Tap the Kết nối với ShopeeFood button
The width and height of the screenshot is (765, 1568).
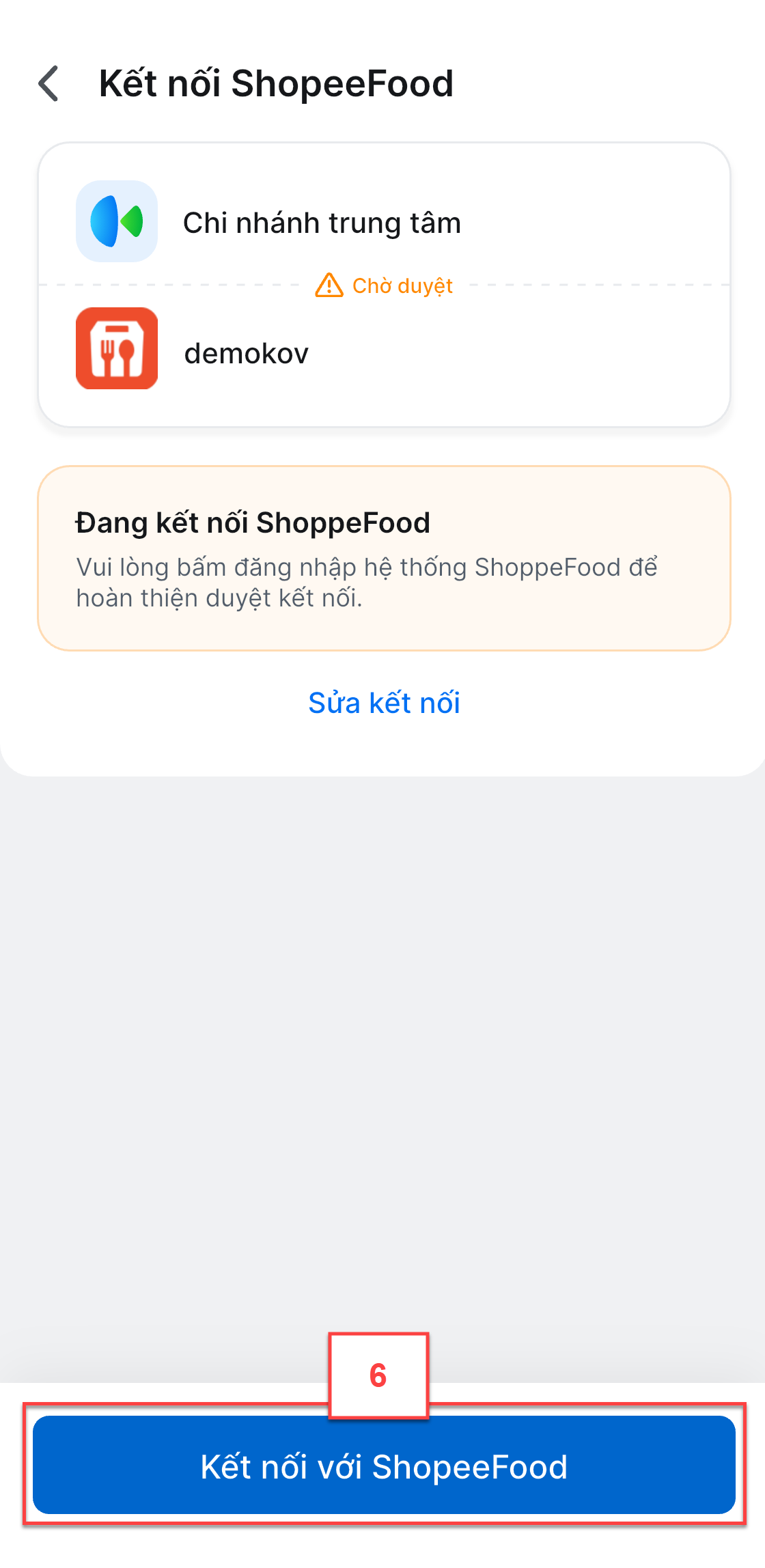[384, 1466]
